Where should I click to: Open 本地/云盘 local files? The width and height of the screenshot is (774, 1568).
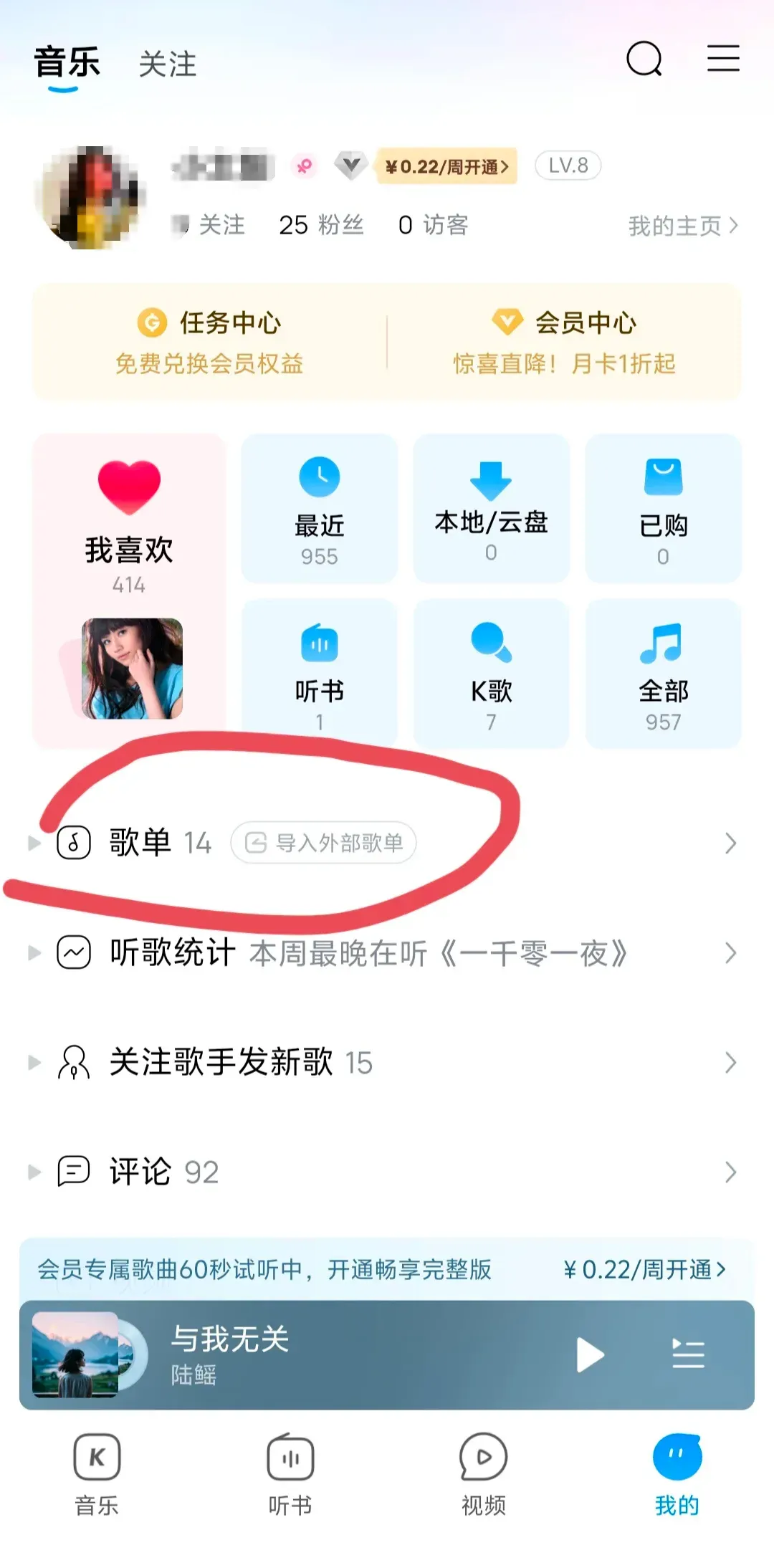pyautogui.click(x=491, y=508)
